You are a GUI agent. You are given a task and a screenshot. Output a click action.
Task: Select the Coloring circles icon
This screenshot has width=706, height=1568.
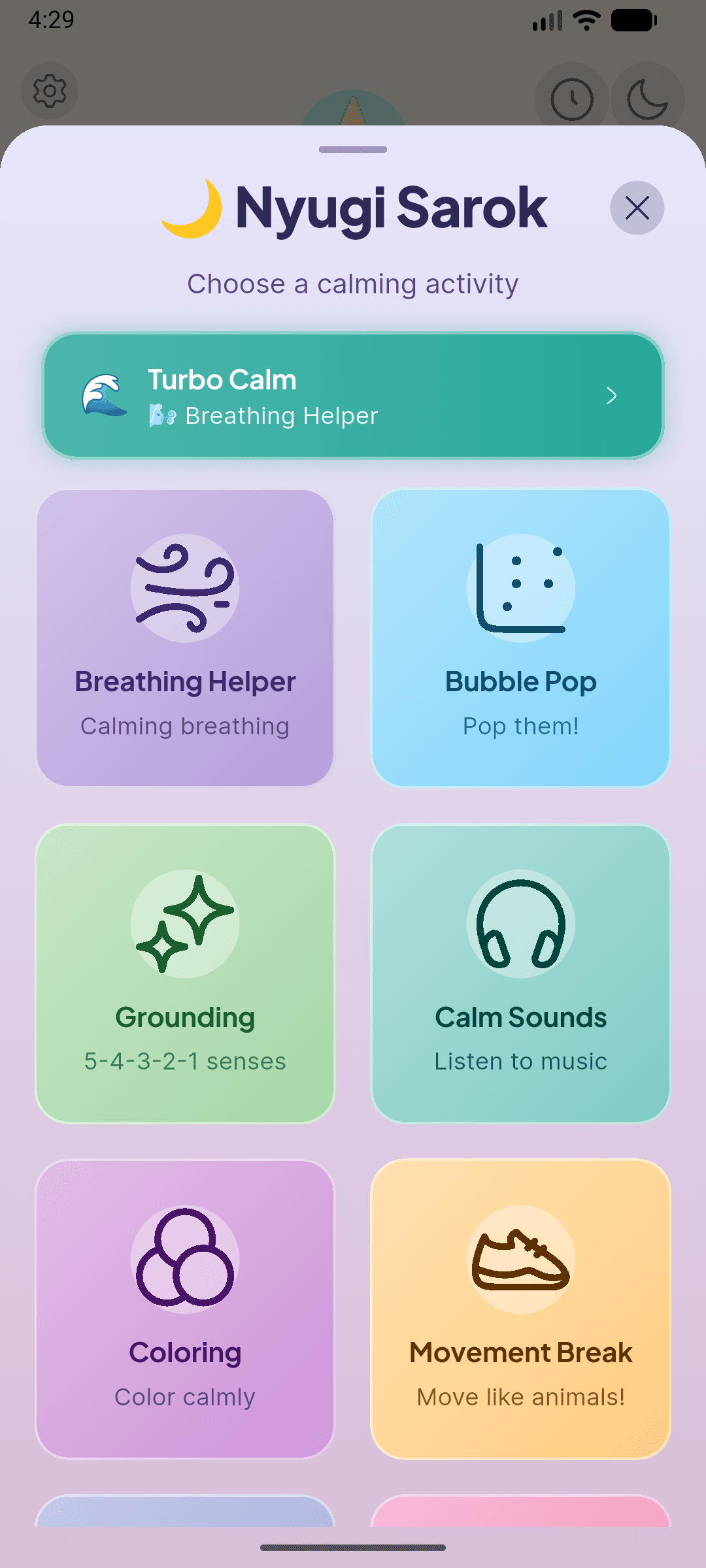[x=185, y=1258]
